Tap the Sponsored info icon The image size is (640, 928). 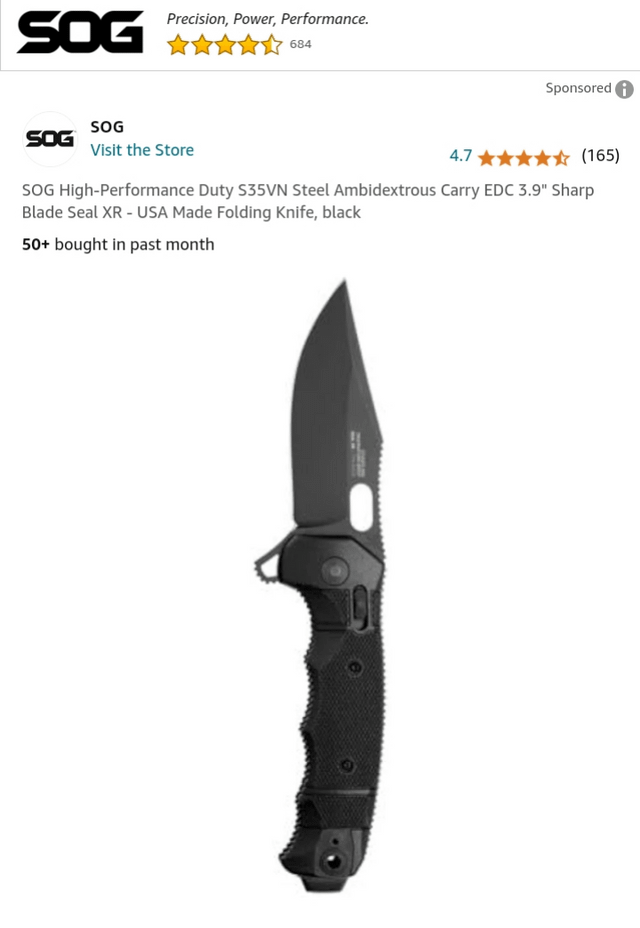[624, 89]
